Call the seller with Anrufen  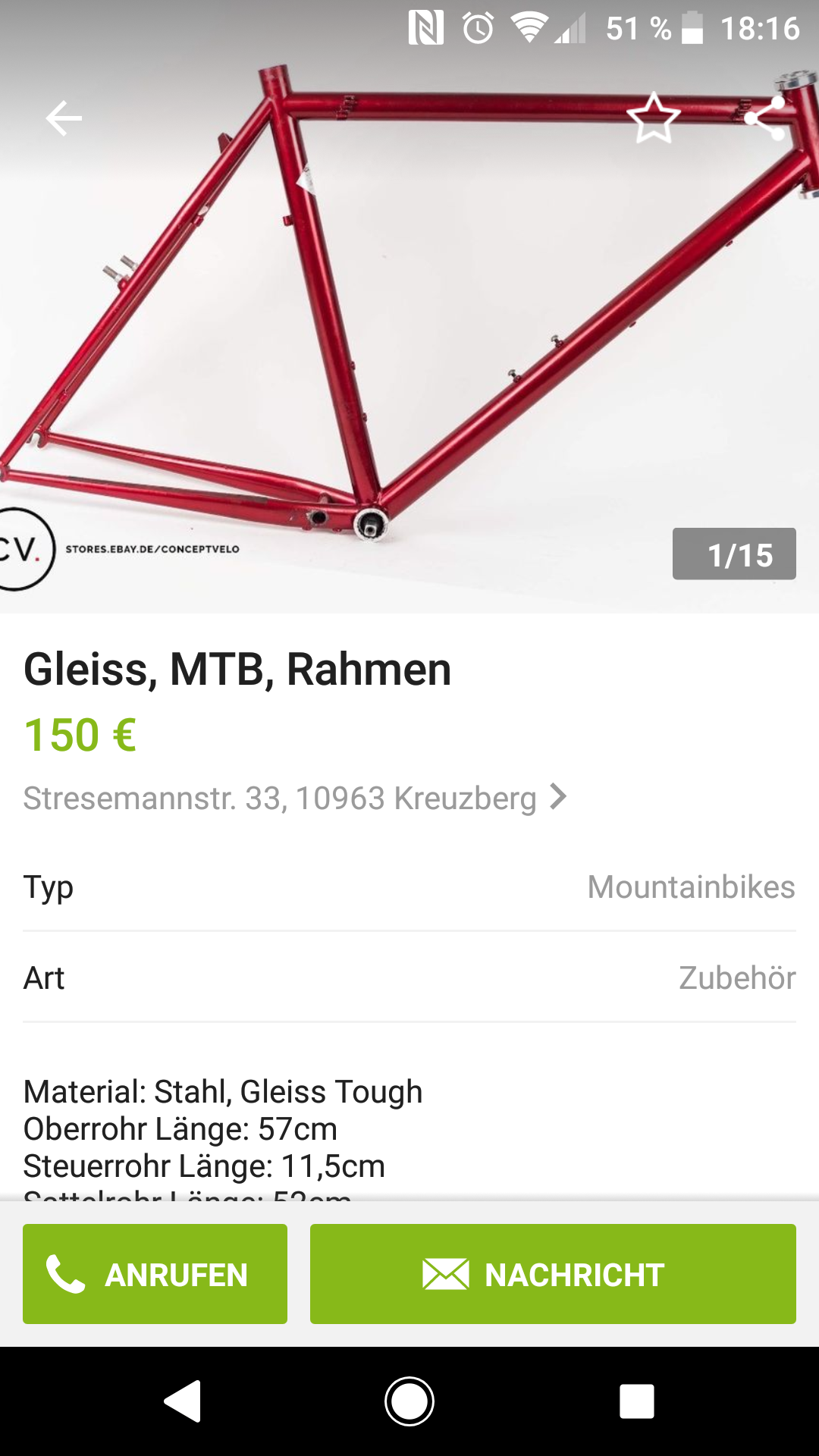155,1274
